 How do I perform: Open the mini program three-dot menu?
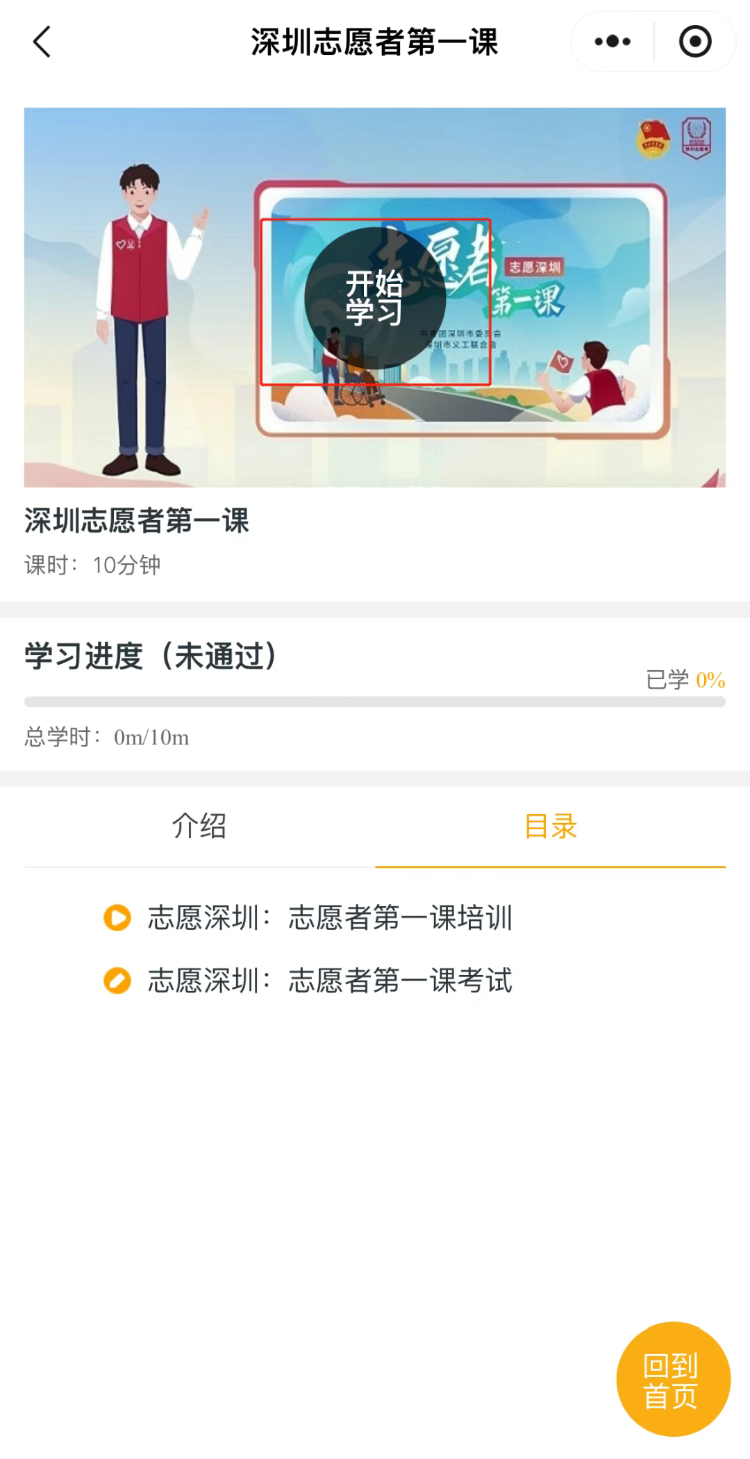612,42
